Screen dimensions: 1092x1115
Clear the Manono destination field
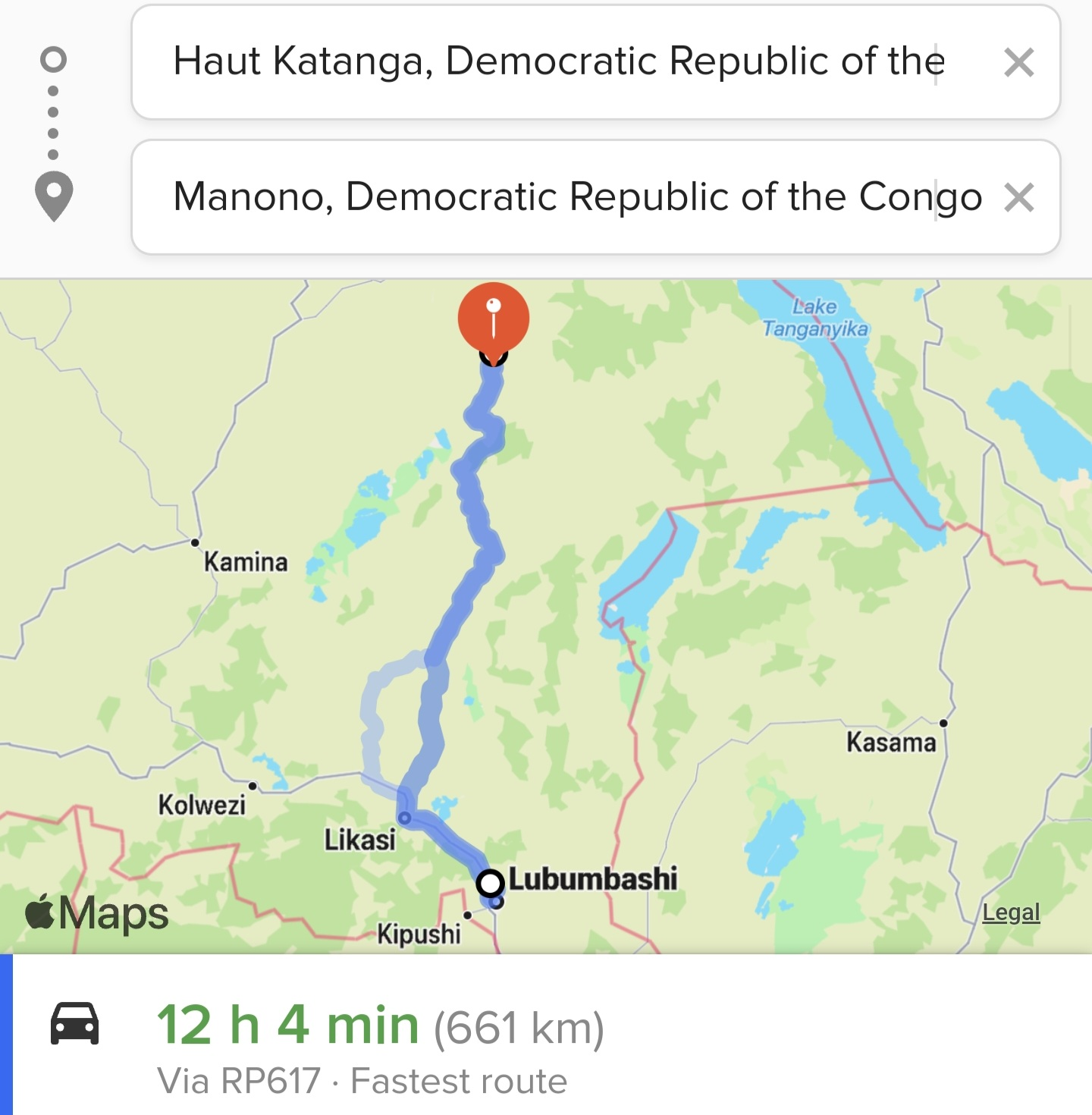click(1018, 198)
